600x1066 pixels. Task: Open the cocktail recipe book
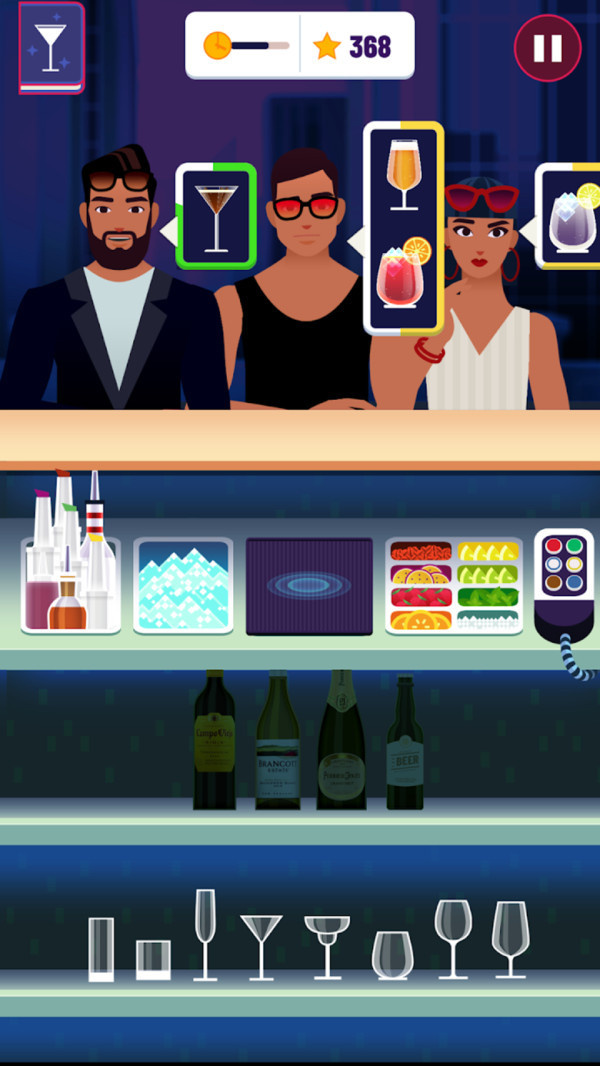(51, 48)
